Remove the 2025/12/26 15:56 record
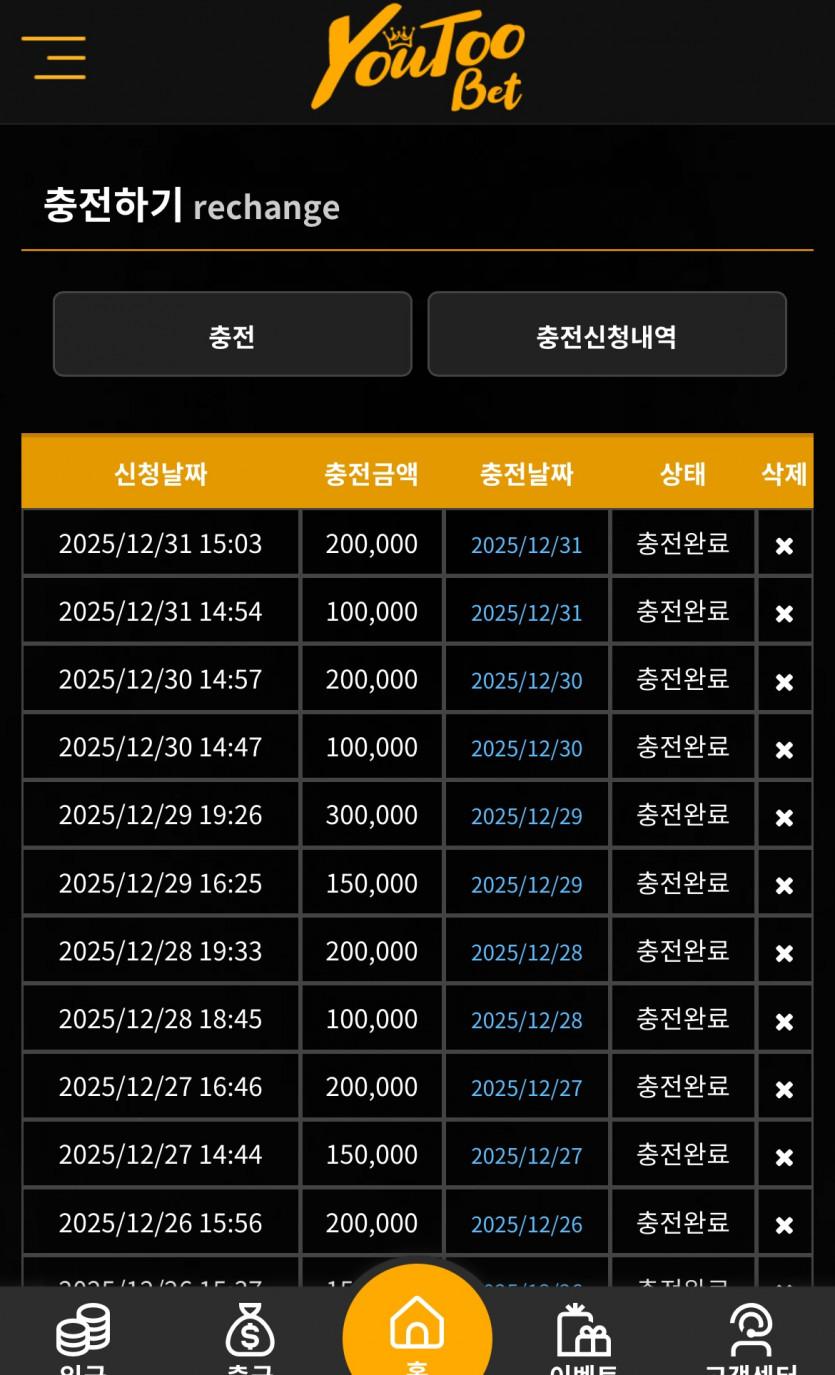Screen dimensions: 835x1375 (785, 1225)
